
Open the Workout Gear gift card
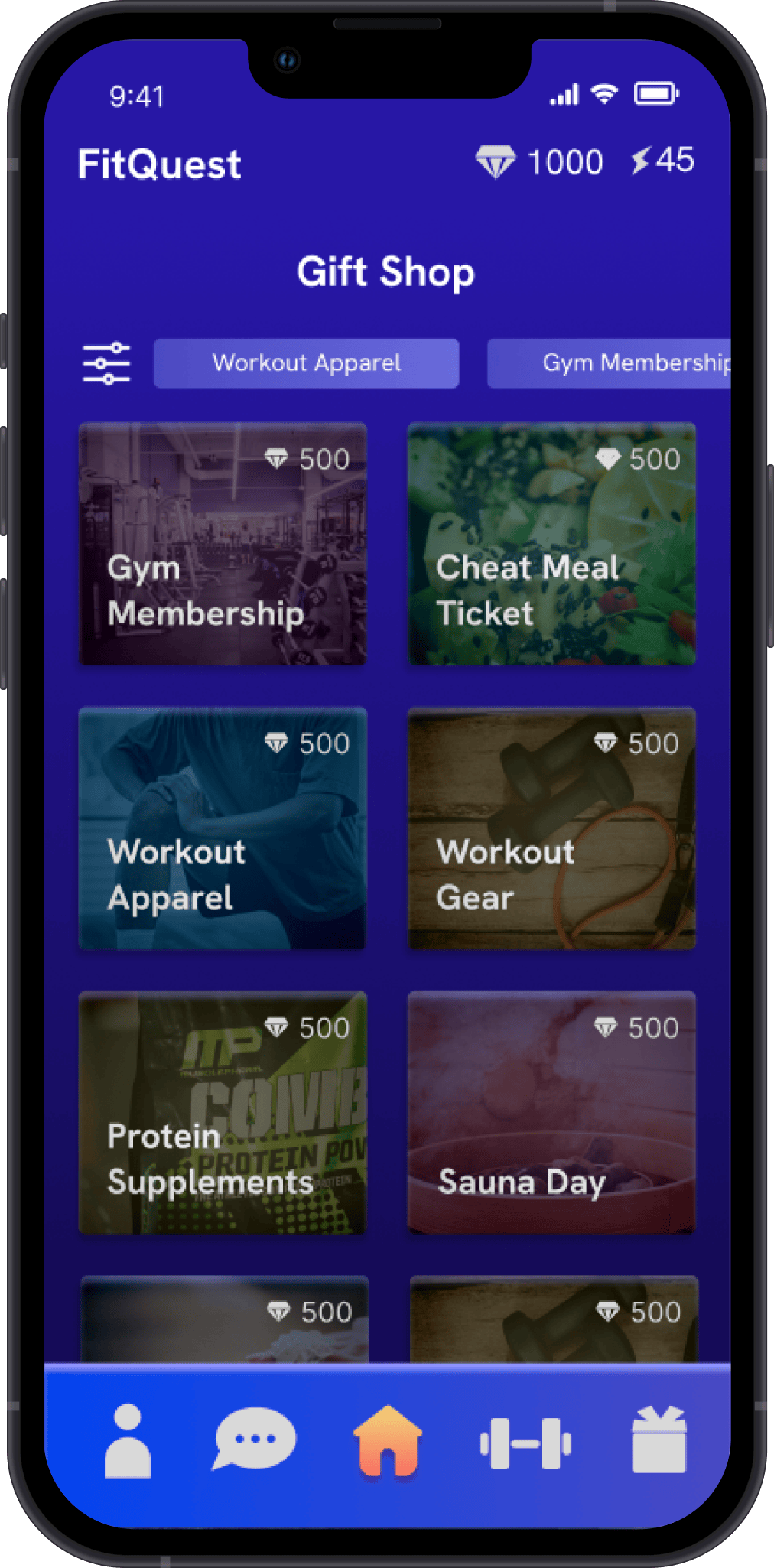551,828
